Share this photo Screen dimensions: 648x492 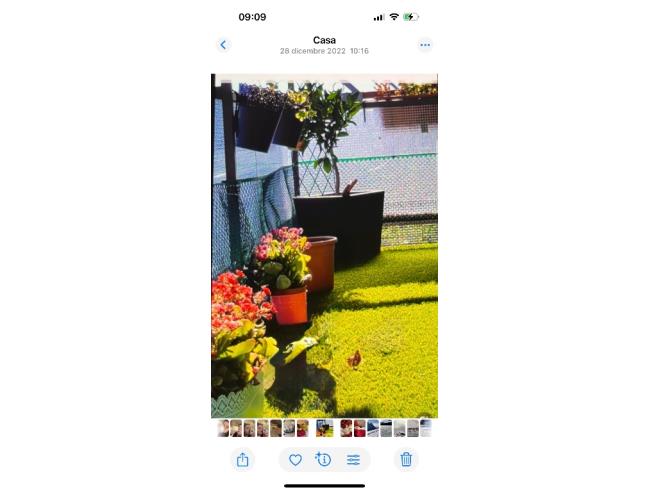tap(242, 460)
